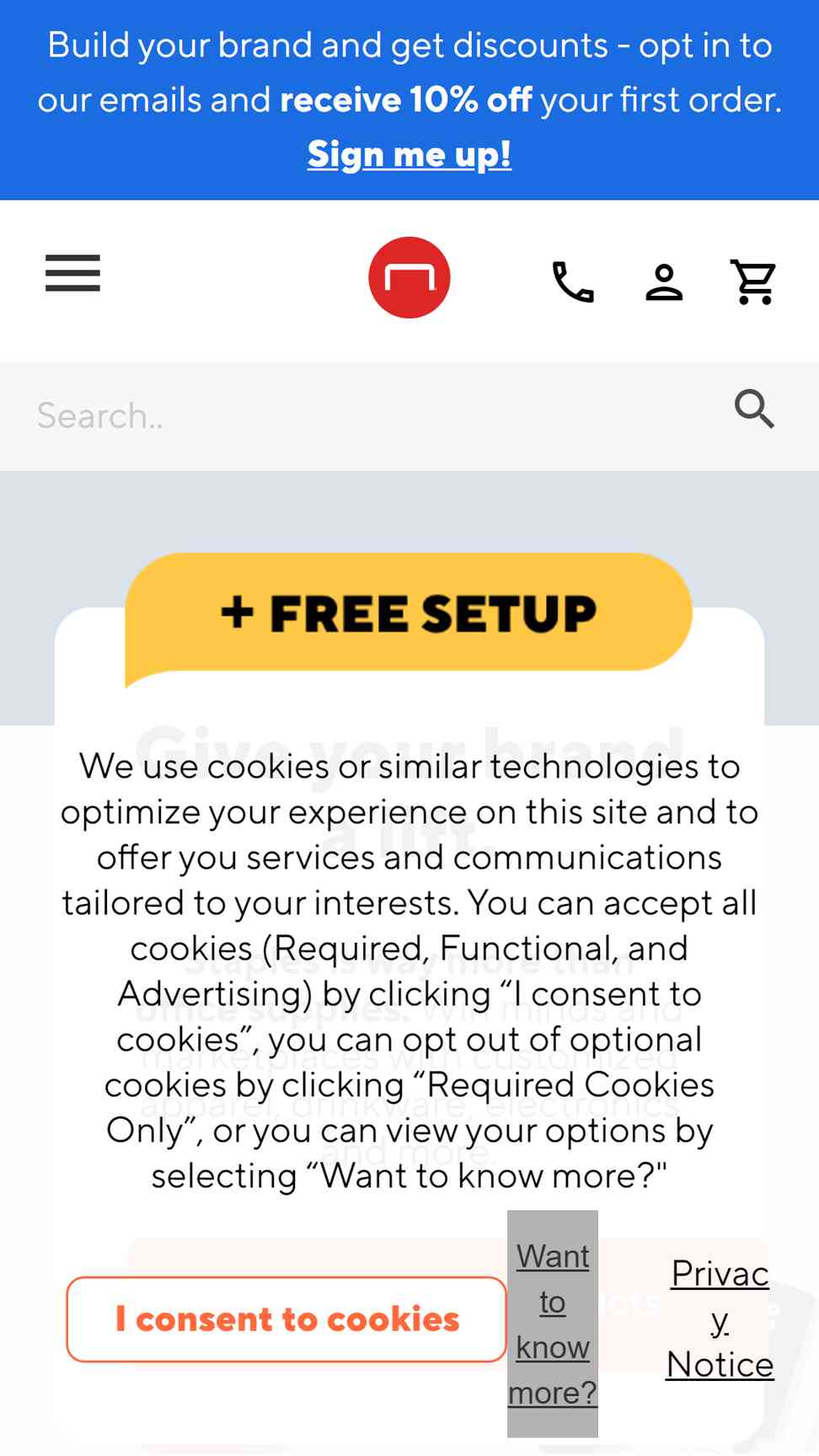819x1456 pixels.
Task: Tap the search magnifier icon
Action: coord(754,409)
